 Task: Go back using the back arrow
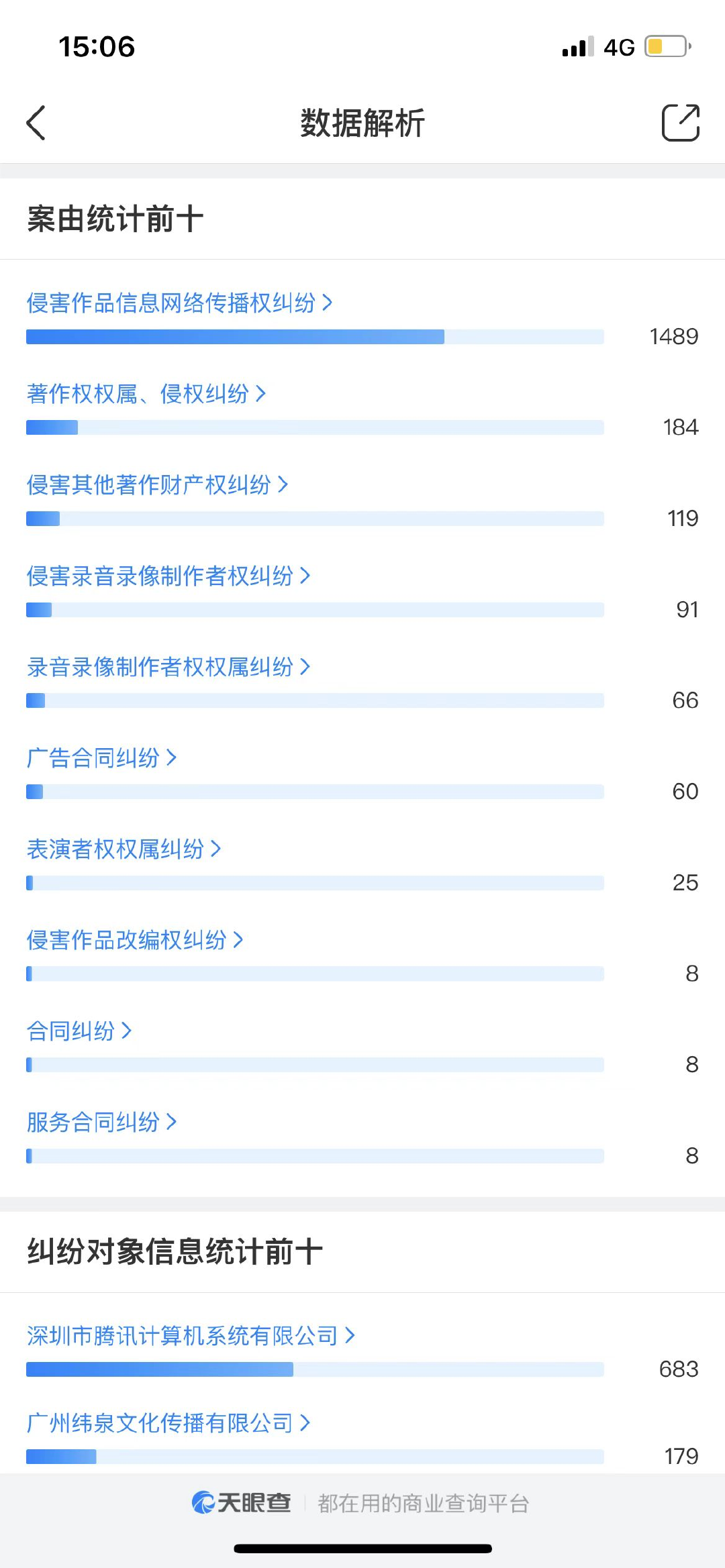(x=36, y=123)
